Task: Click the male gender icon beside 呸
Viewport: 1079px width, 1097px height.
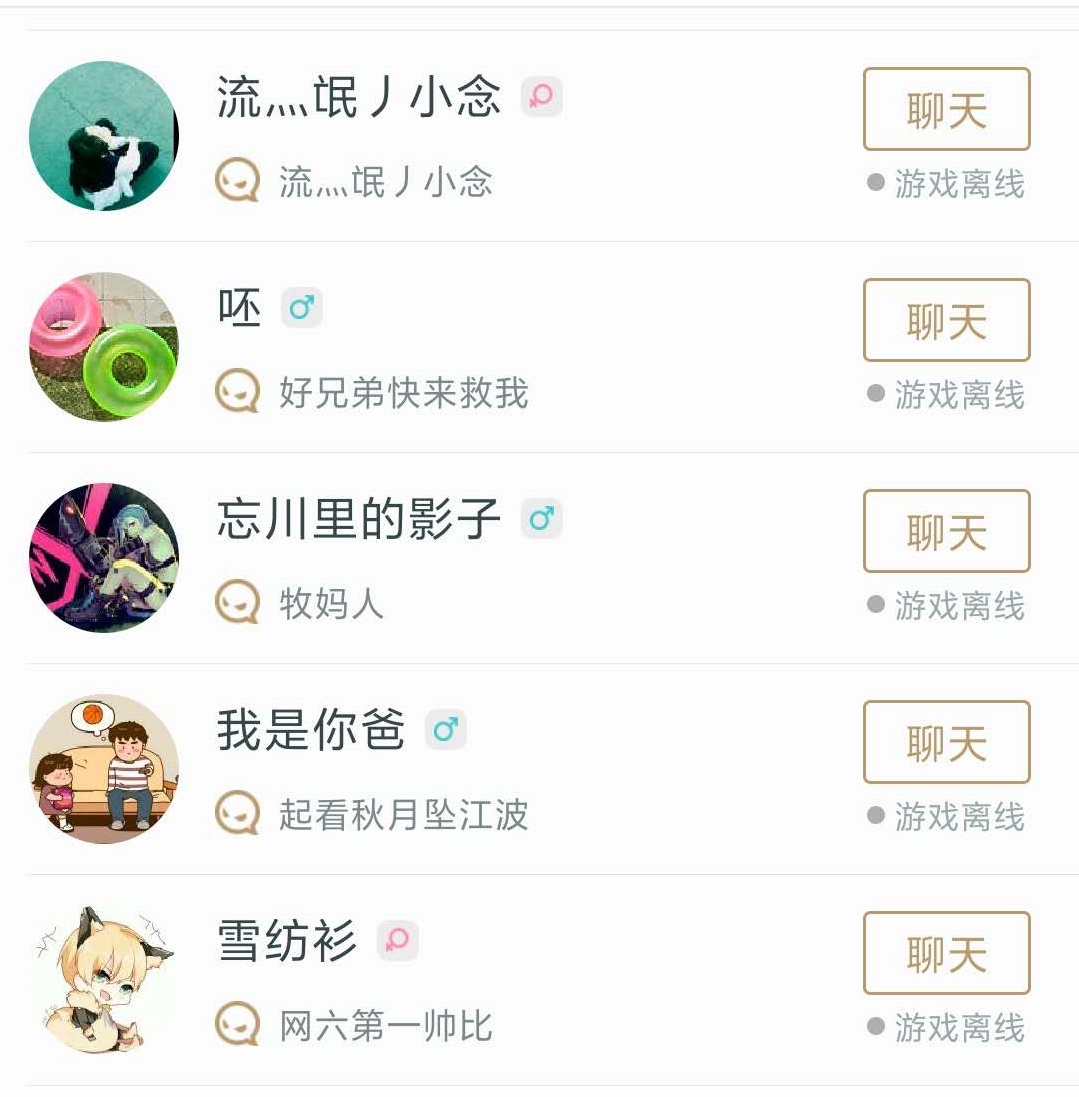Action: pos(302,308)
